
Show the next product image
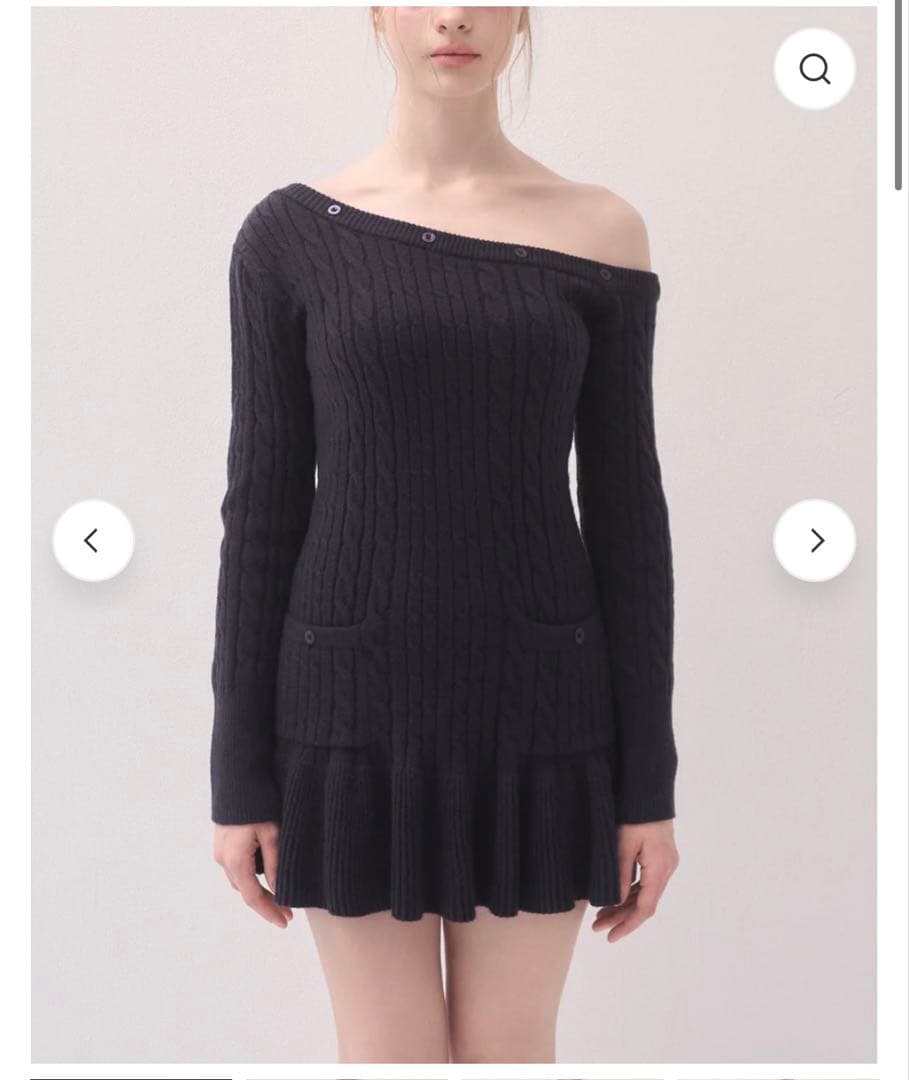point(814,541)
